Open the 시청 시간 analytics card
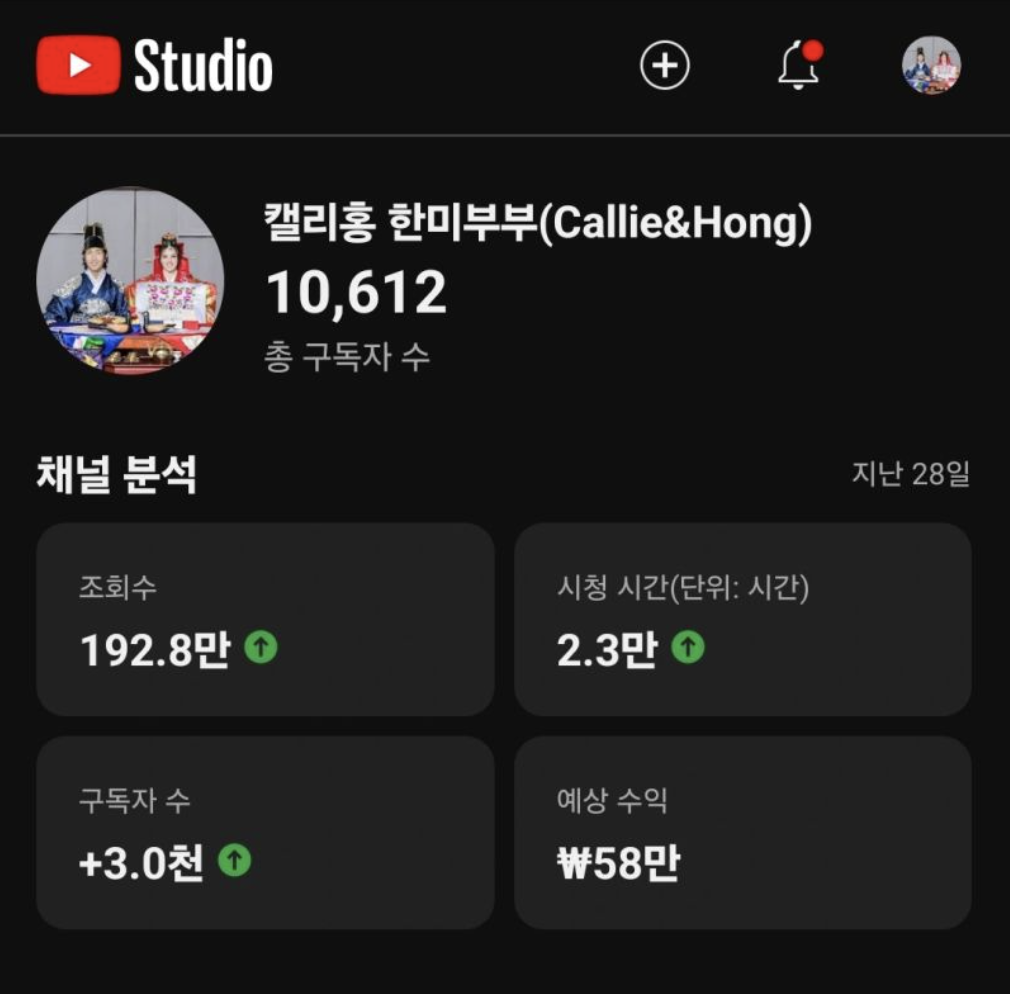The height and width of the screenshot is (994, 1010). point(742,619)
